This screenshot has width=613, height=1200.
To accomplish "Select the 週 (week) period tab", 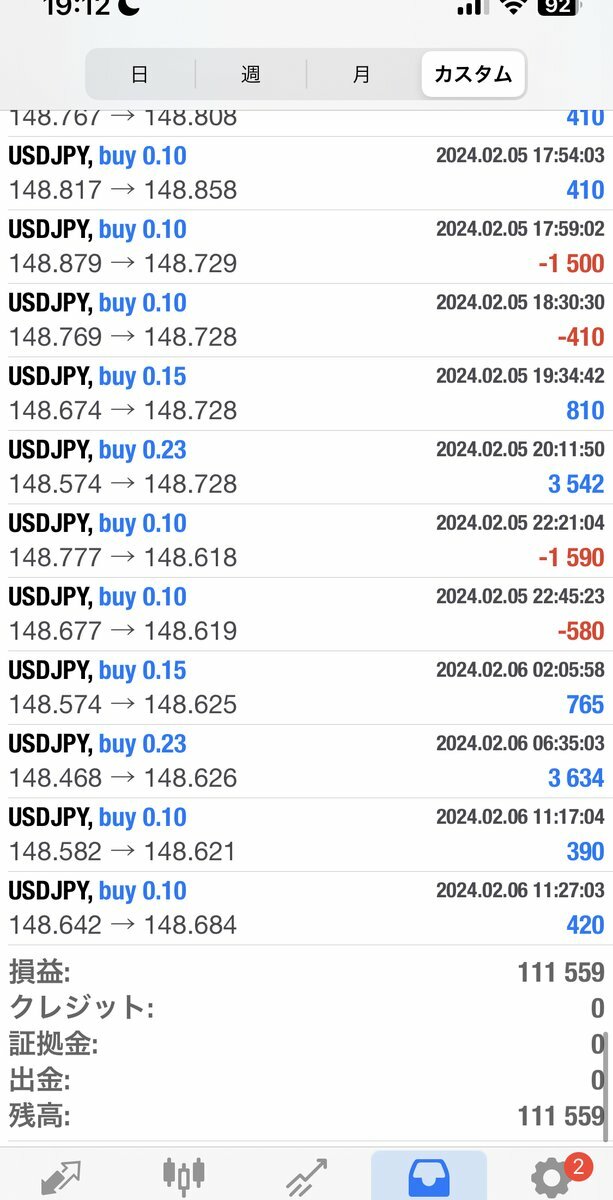I will pos(250,74).
